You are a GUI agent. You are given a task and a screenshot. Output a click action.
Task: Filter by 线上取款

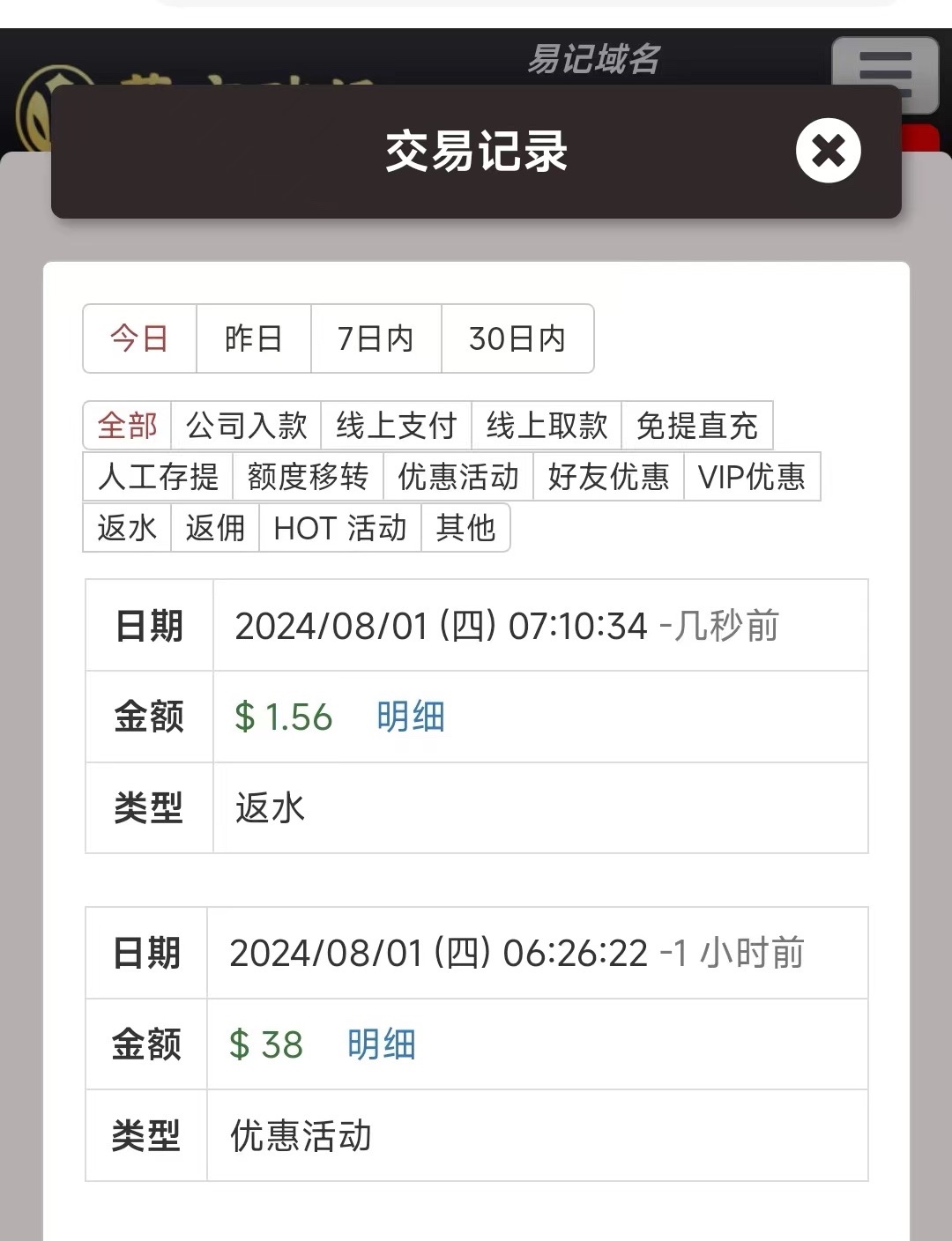pyautogui.click(x=547, y=426)
